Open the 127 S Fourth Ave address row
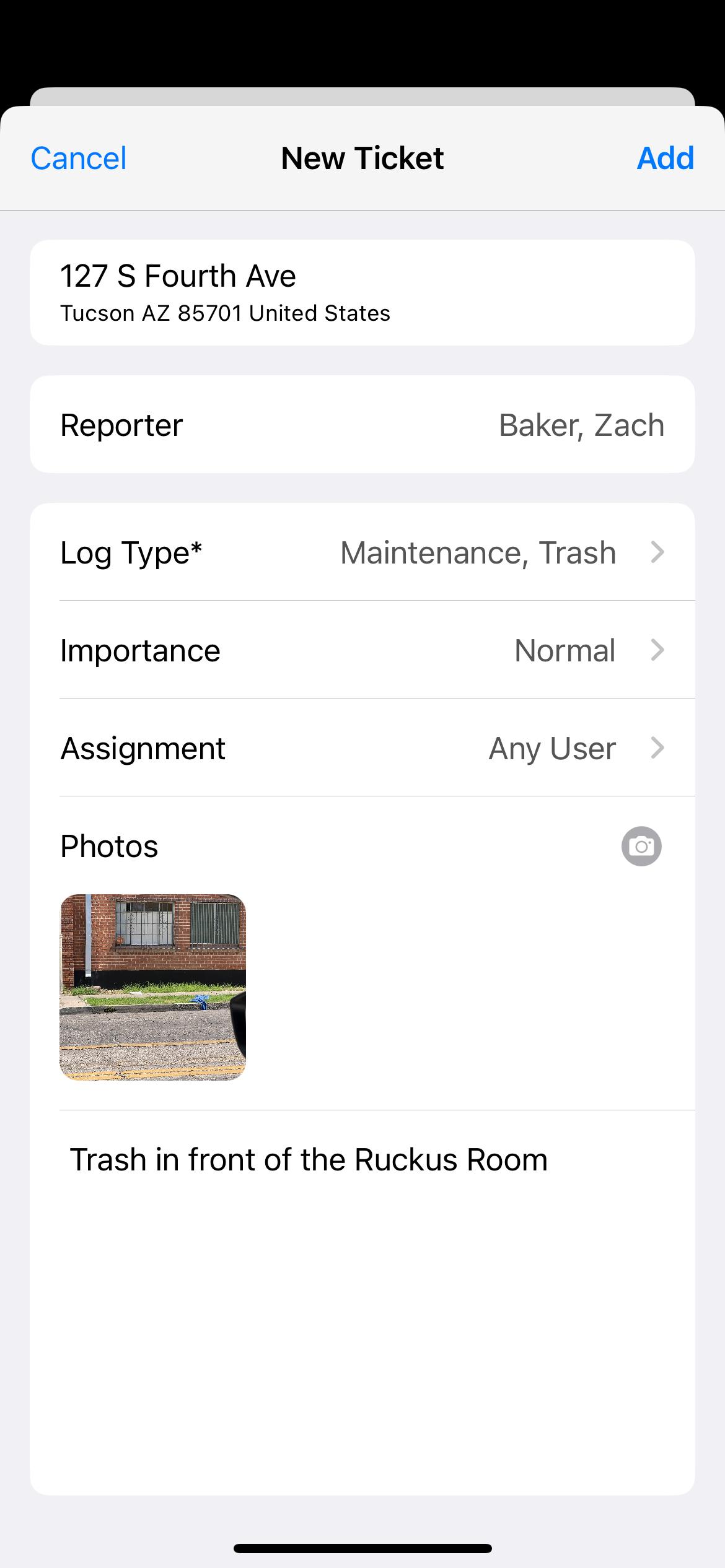The image size is (725, 1568). pos(362,292)
